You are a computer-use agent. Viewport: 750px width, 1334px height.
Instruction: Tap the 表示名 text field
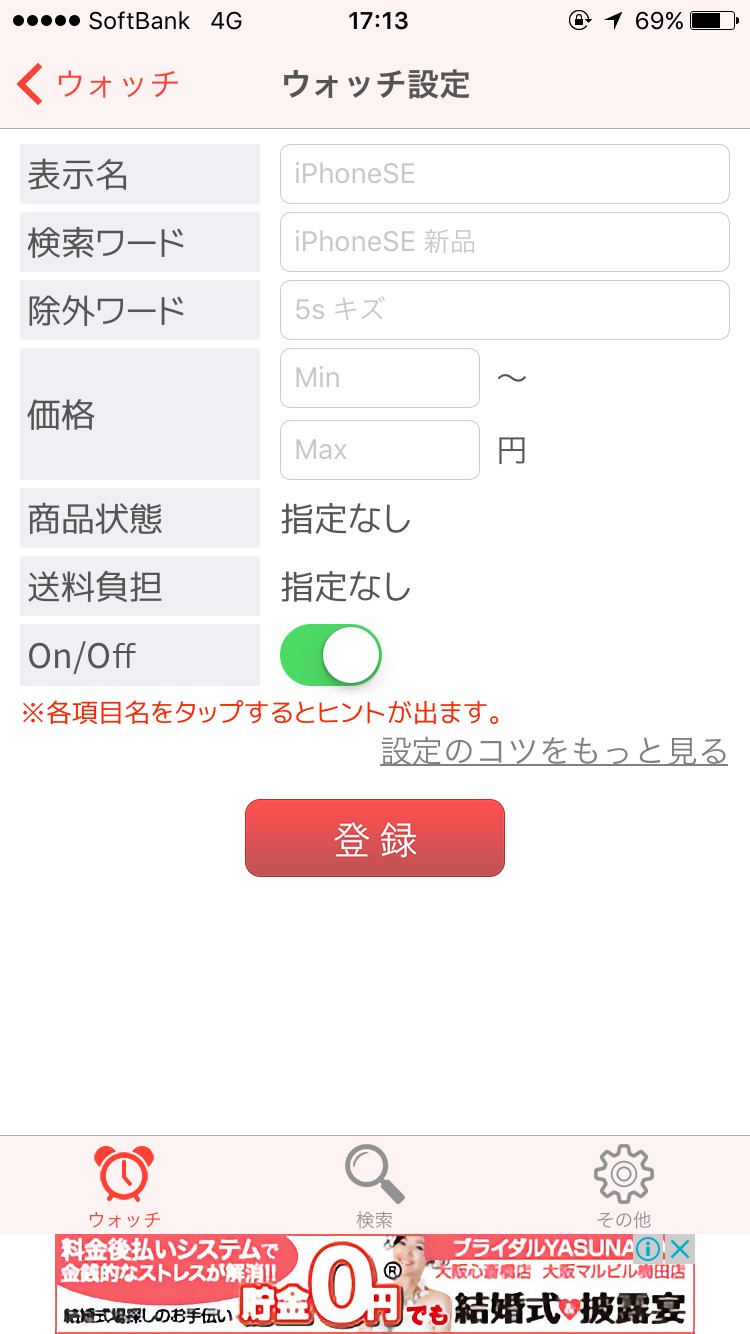(x=504, y=174)
